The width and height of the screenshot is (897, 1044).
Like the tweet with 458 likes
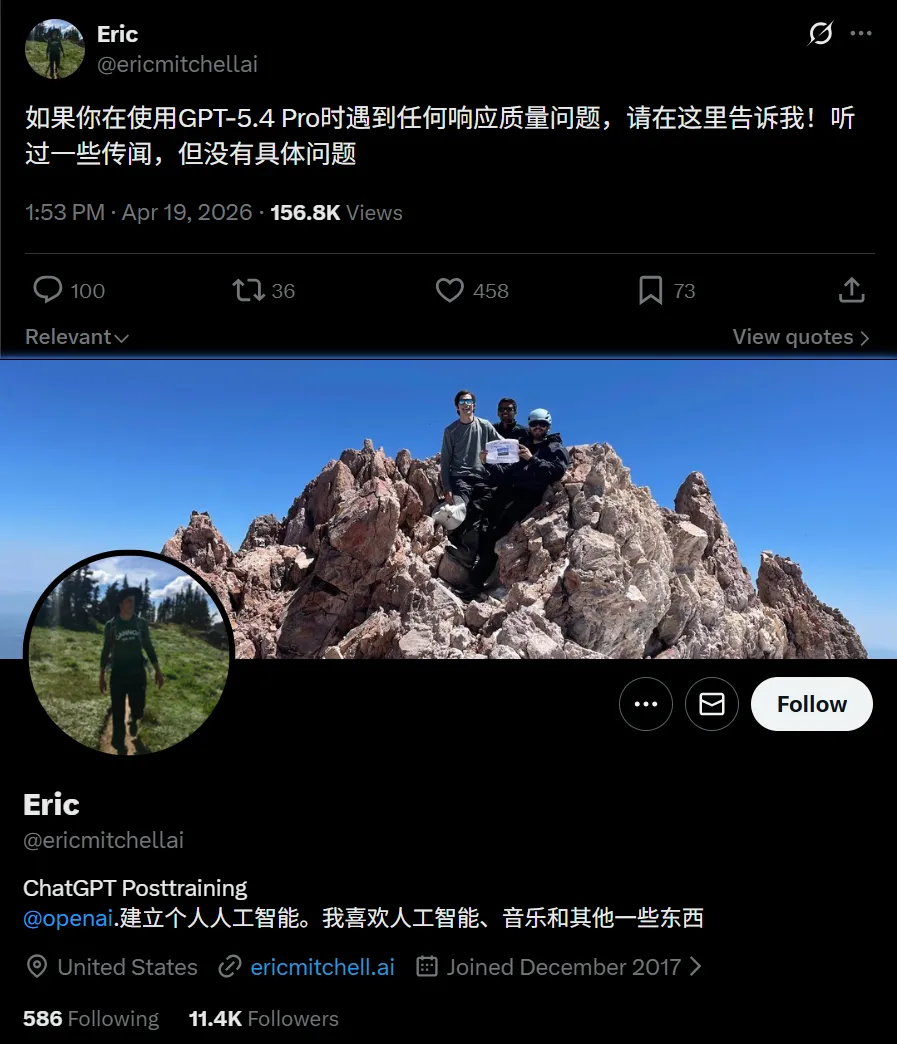pyautogui.click(x=450, y=290)
